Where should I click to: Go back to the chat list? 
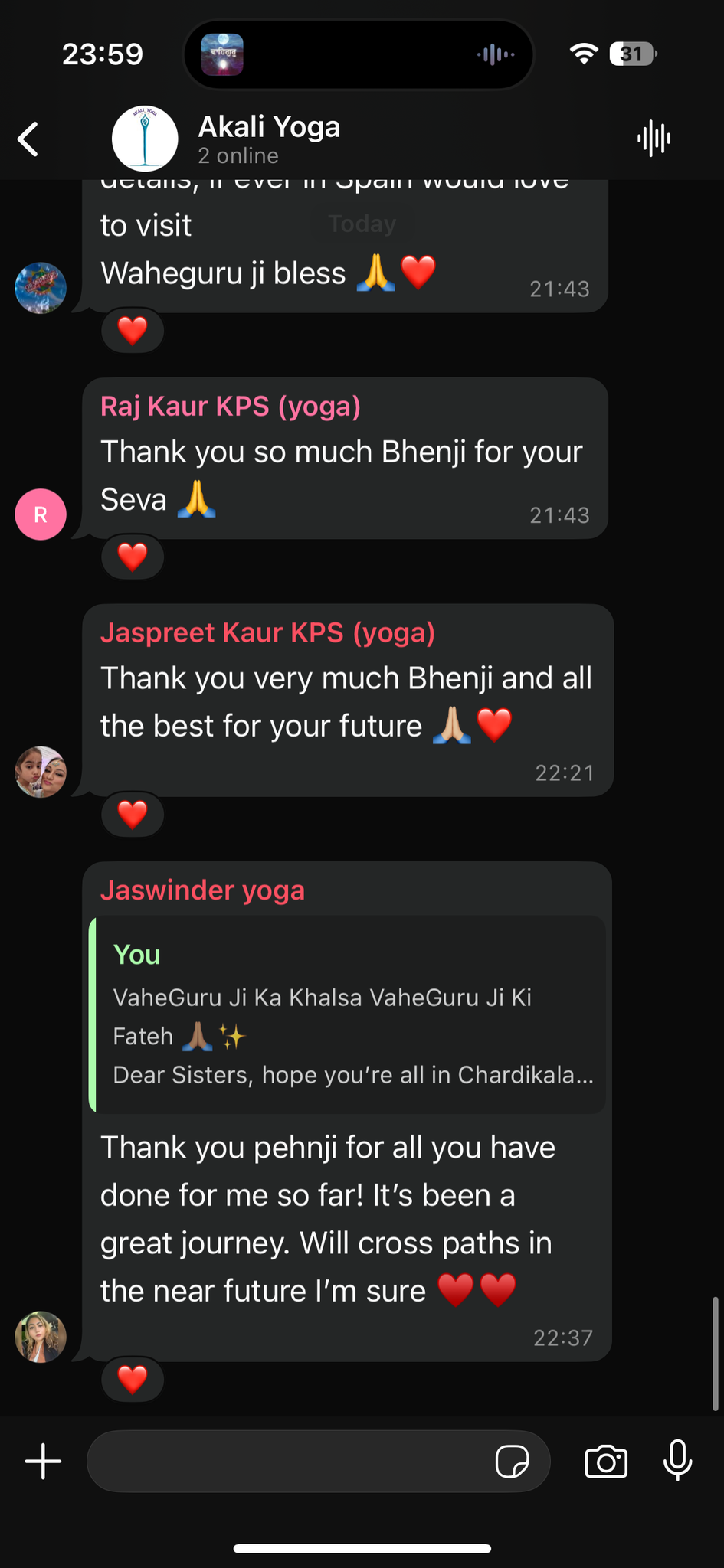[x=28, y=139]
